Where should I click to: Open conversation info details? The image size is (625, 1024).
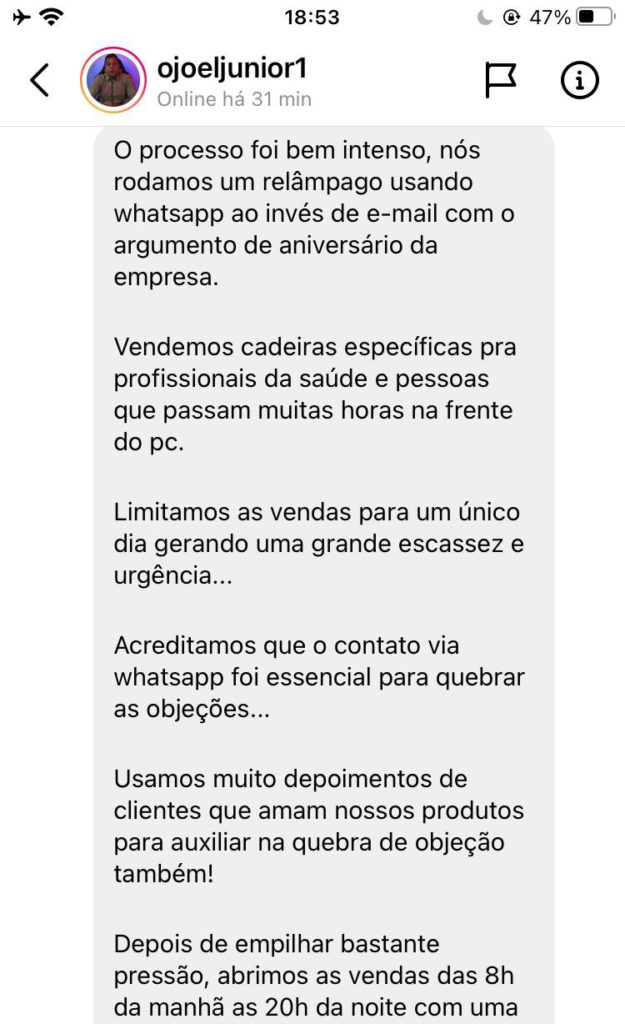(579, 80)
